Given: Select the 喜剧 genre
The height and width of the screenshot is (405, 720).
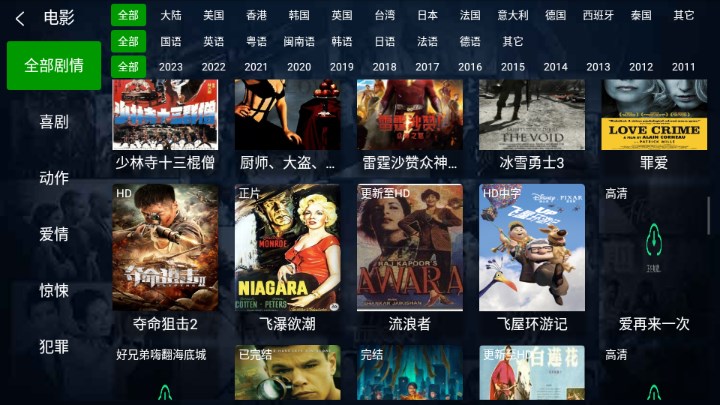Looking at the screenshot, I should point(54,122).
